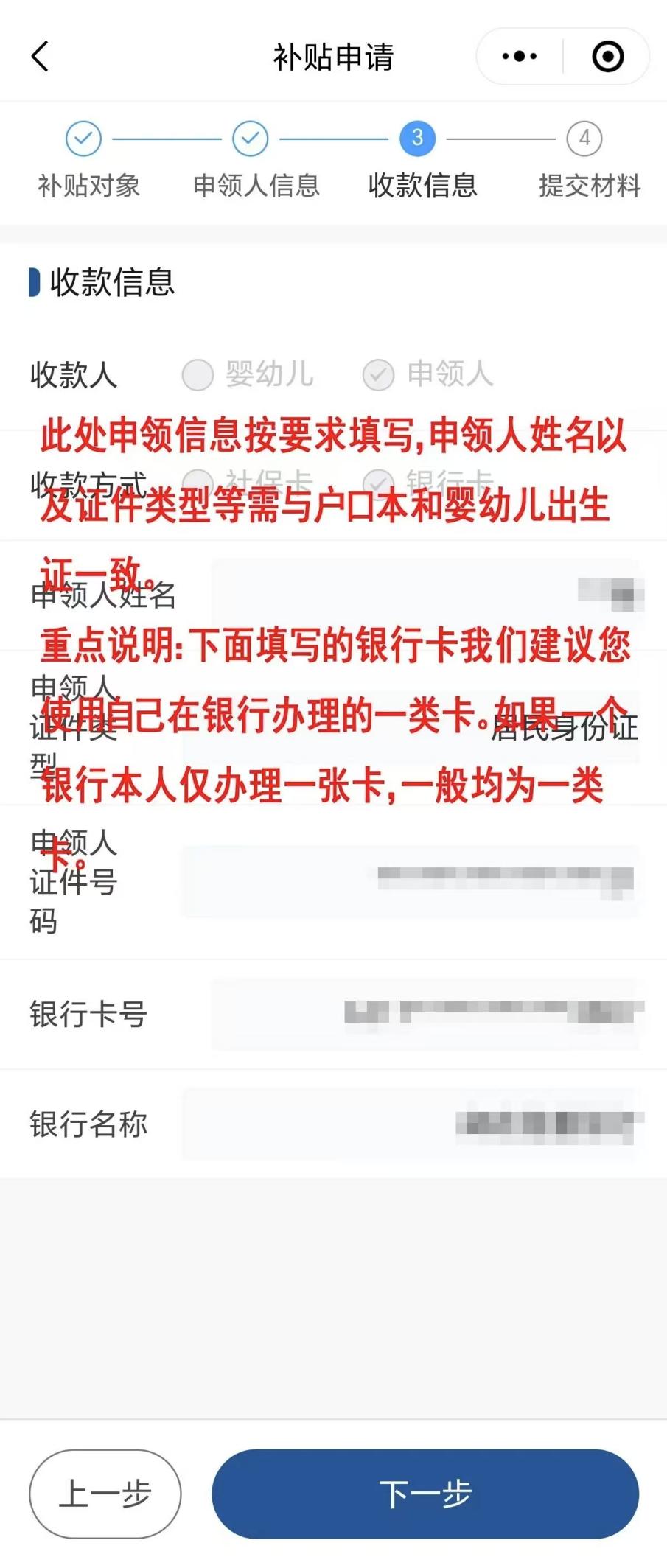The width and height of the screenshot is (667, 1568).
Task: Open 申领人证件类型 picker showing 居民身份证
Action: (x=411, y=728)
